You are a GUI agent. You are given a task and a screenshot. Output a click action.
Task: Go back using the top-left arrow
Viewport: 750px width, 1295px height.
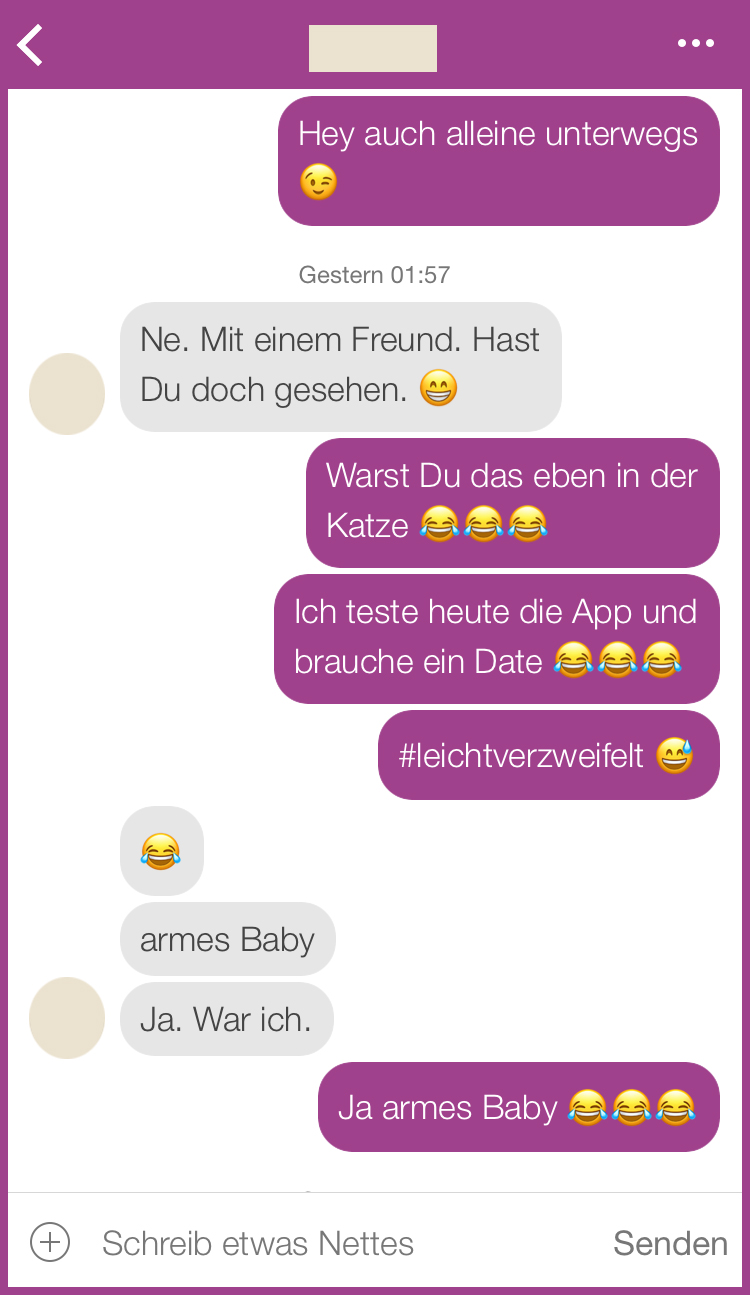(x=31, y=45)
